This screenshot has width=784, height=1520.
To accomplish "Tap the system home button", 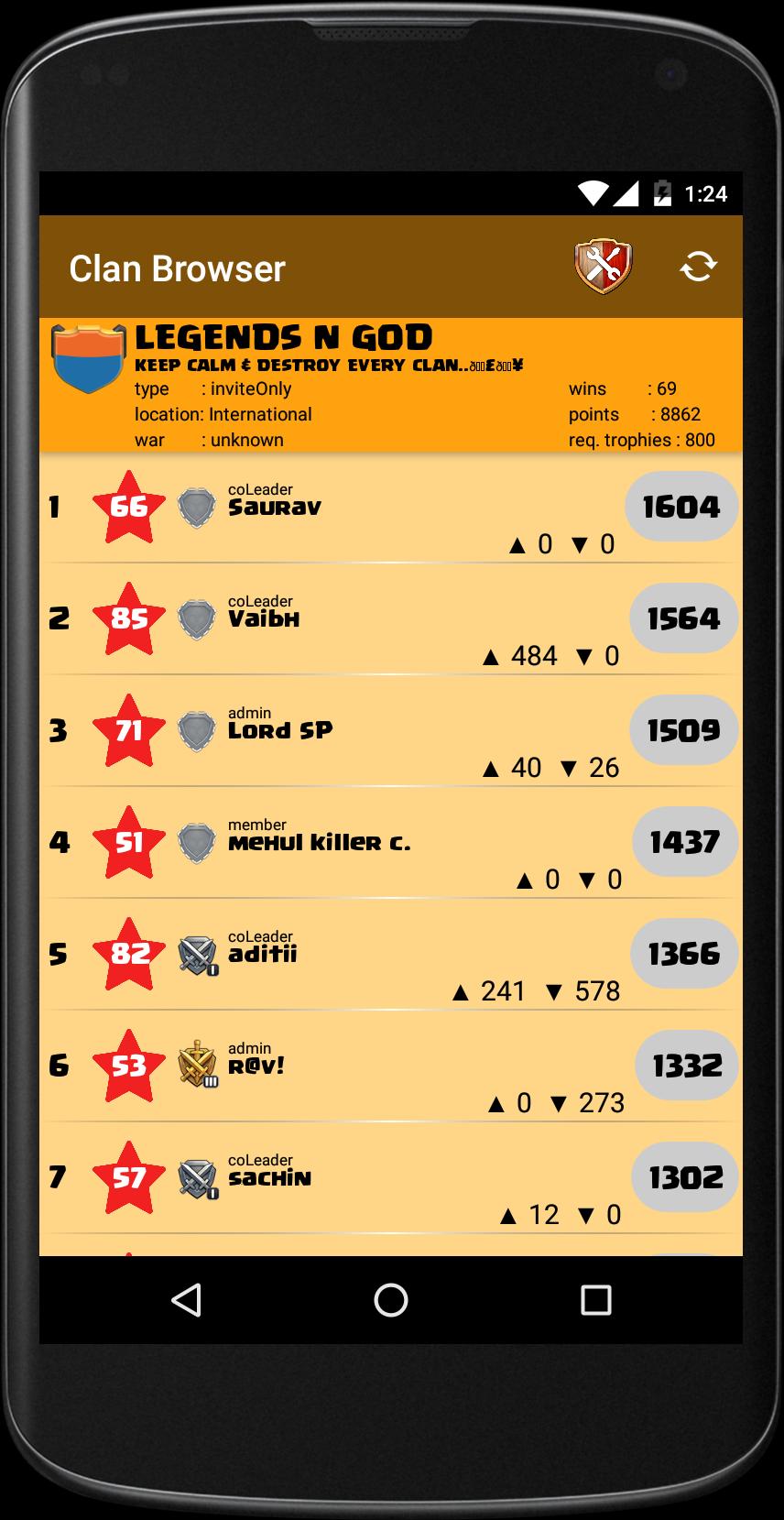I will pyautogui.click(x=391, y=1299).
